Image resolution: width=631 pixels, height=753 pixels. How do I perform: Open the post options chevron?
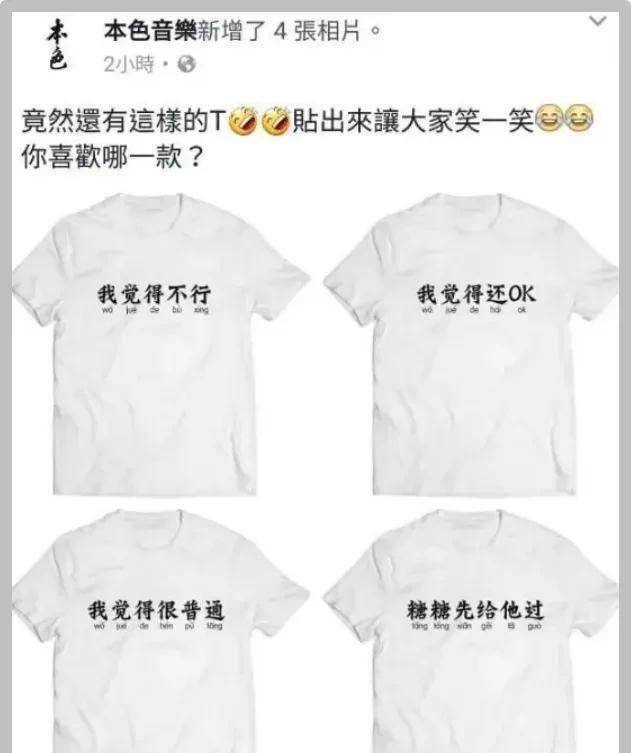pos(598,21)
